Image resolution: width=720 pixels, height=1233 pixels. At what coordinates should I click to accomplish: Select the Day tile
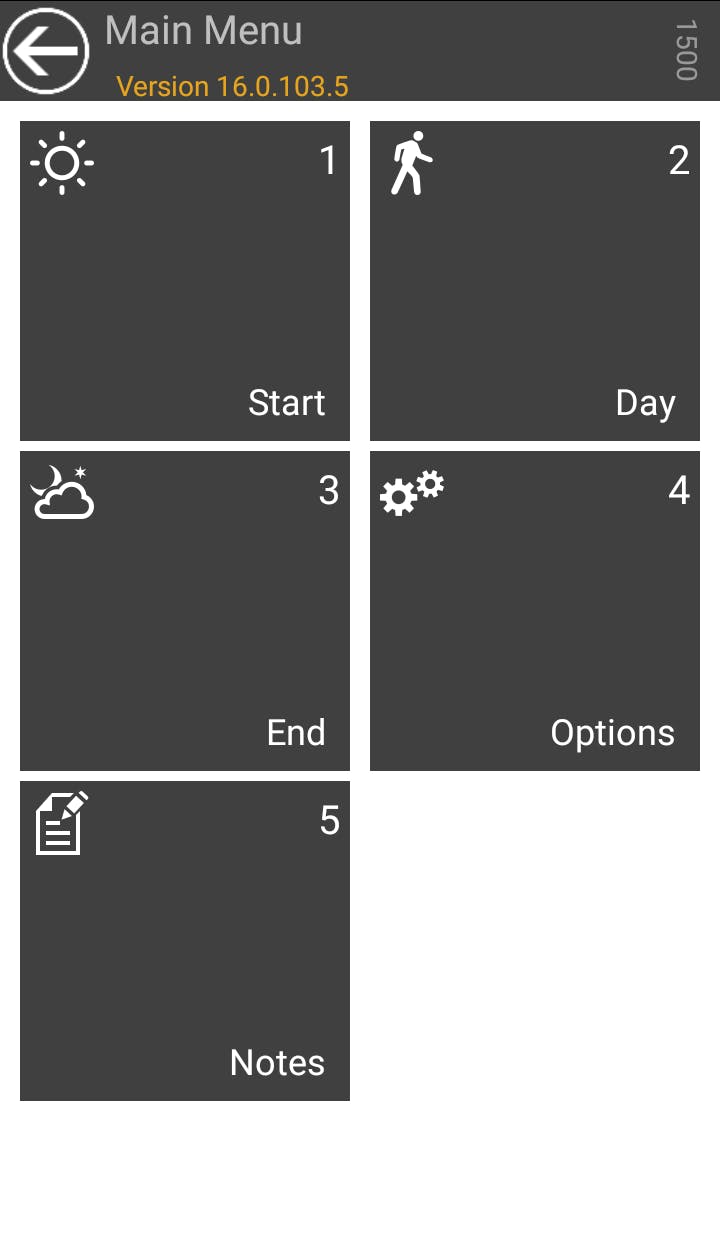[x=535, y=281]
